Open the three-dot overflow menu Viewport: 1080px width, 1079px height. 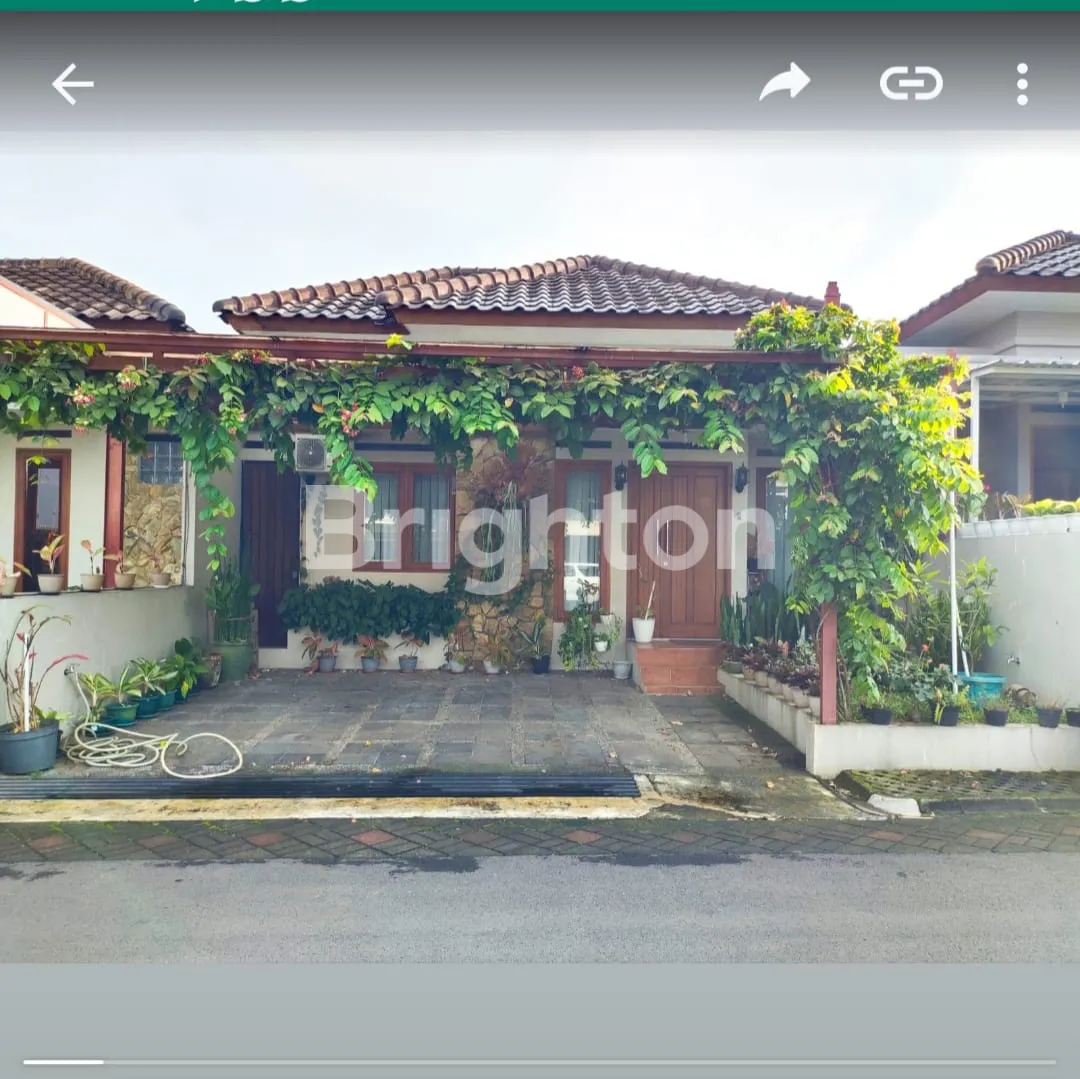[1021, 84]
